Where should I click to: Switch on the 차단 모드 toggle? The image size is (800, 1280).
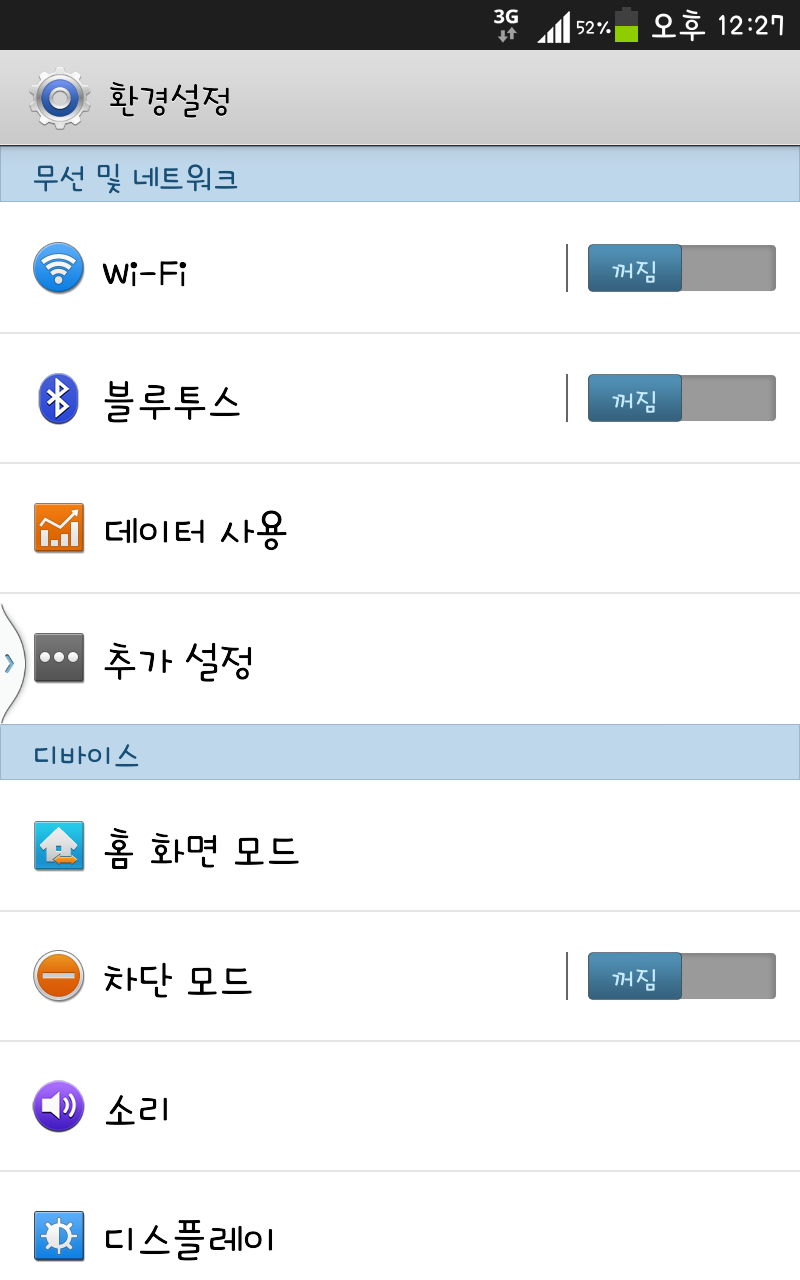point(681,977)
